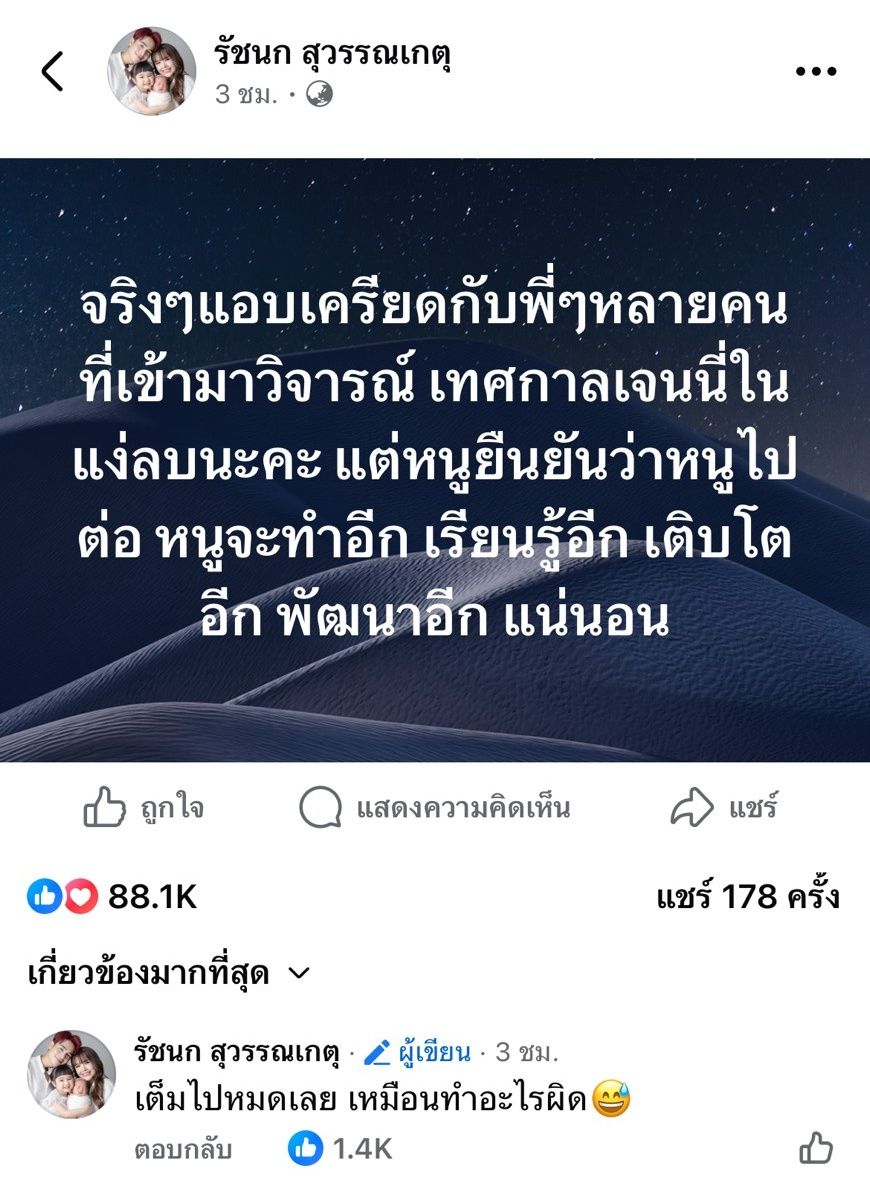Open profile name รัชนก สุวรรณเกตุ at top
This screenshot has height=1198, width=870.
click(332, 54)
